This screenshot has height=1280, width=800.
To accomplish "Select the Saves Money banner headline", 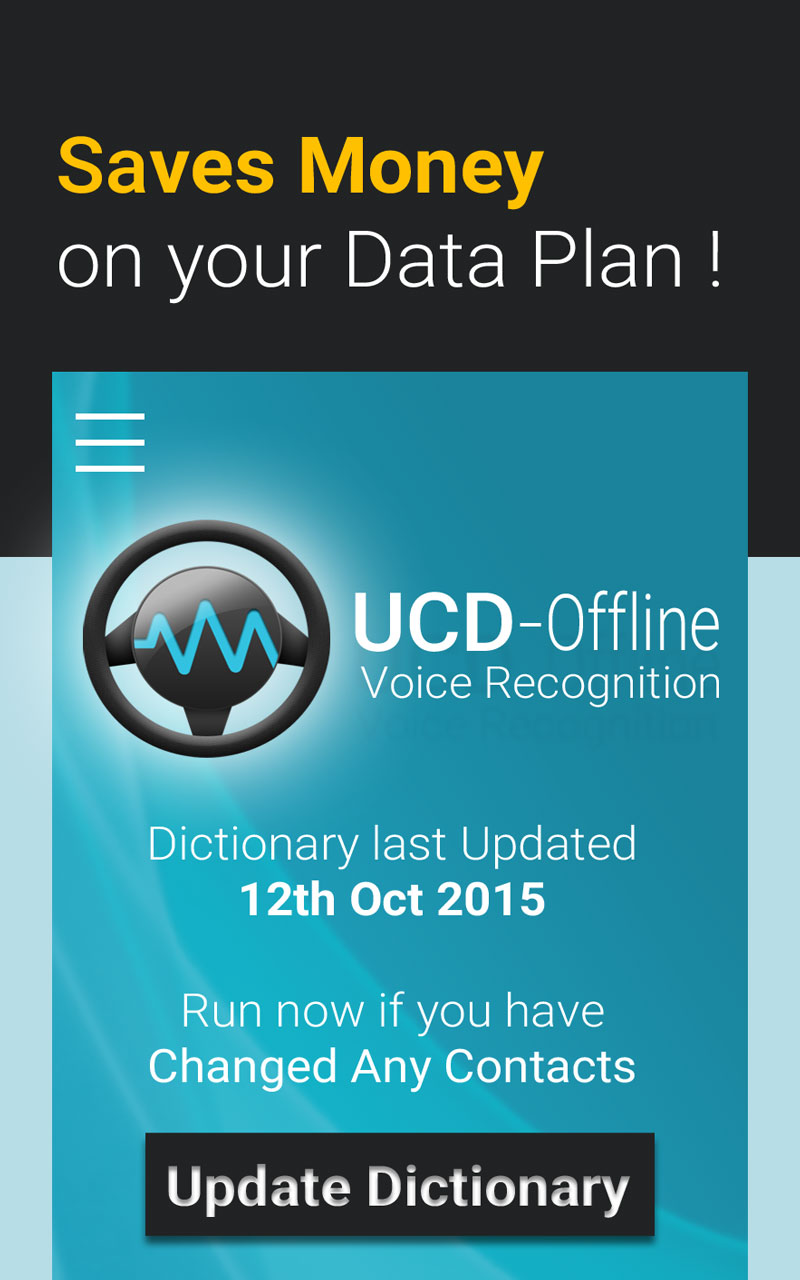I will pyautogui.click(x=300, y=165).
